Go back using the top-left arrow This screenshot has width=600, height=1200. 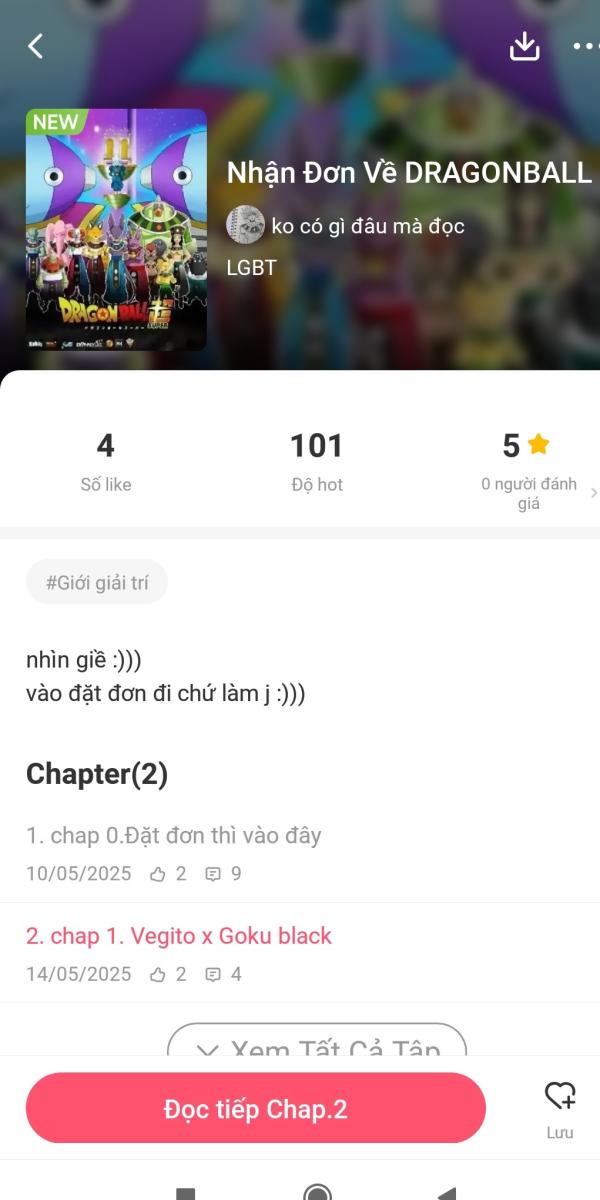[x=36, y=46]
